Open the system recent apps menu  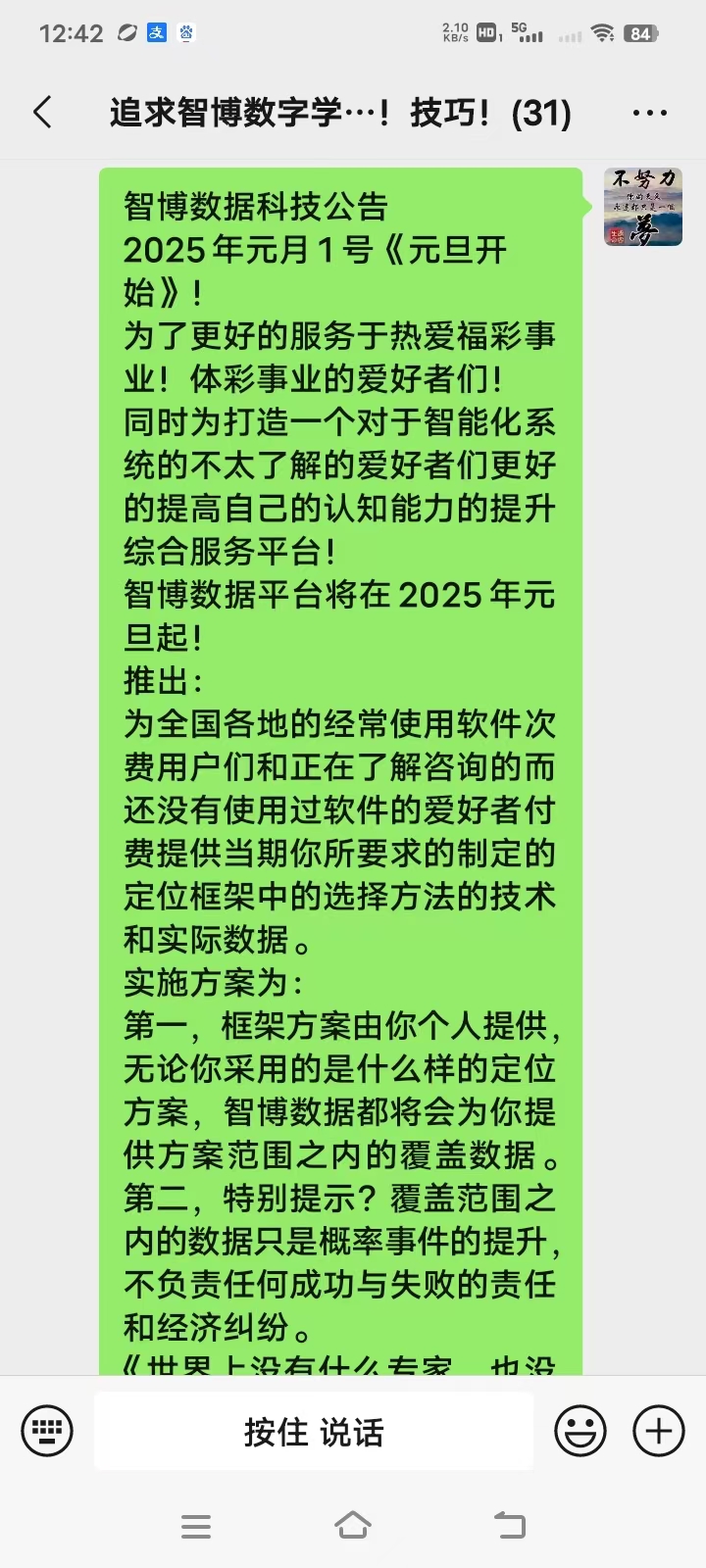click(x=196, y=1526)
